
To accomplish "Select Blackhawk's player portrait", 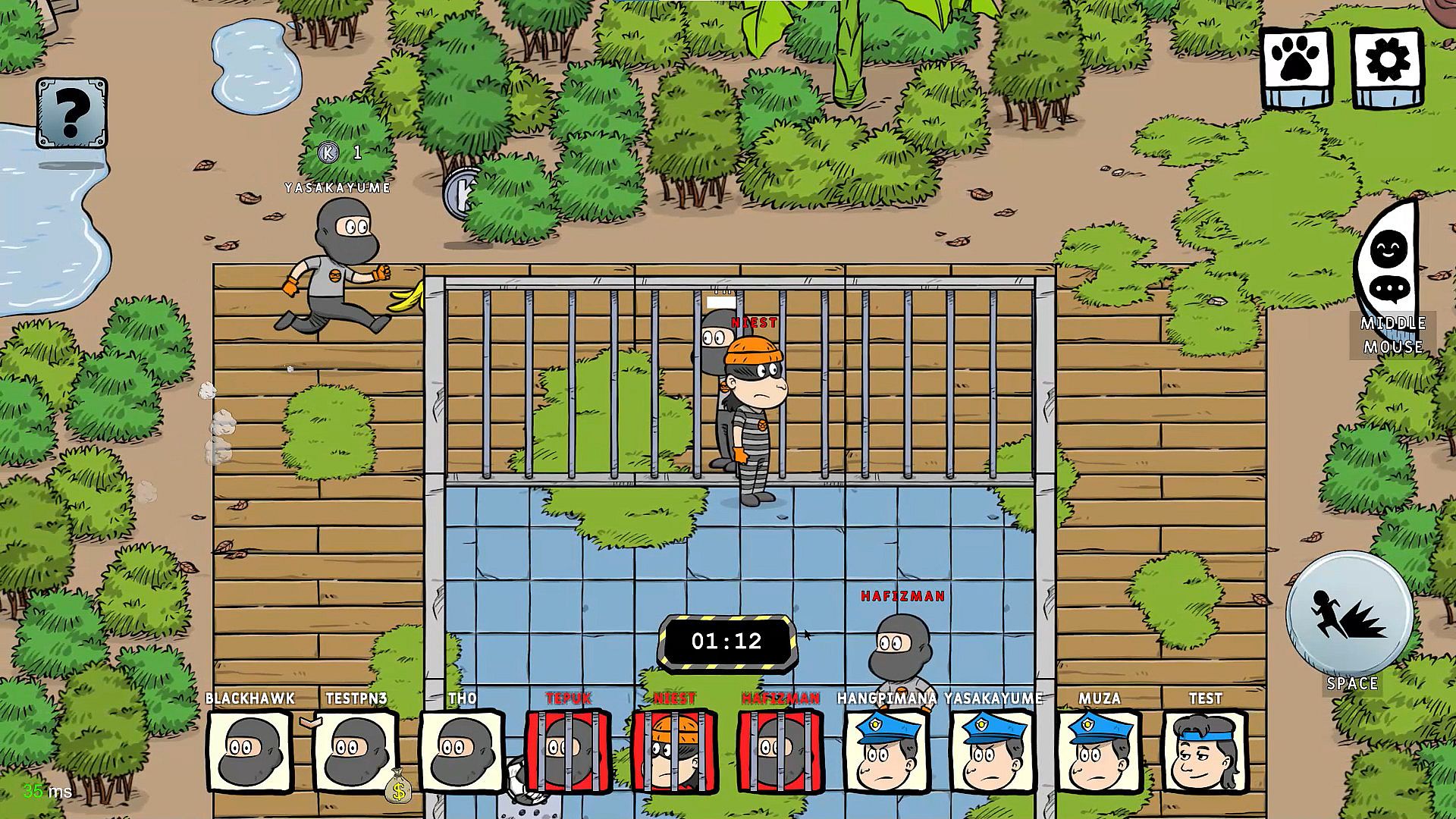I will (249, 751).
